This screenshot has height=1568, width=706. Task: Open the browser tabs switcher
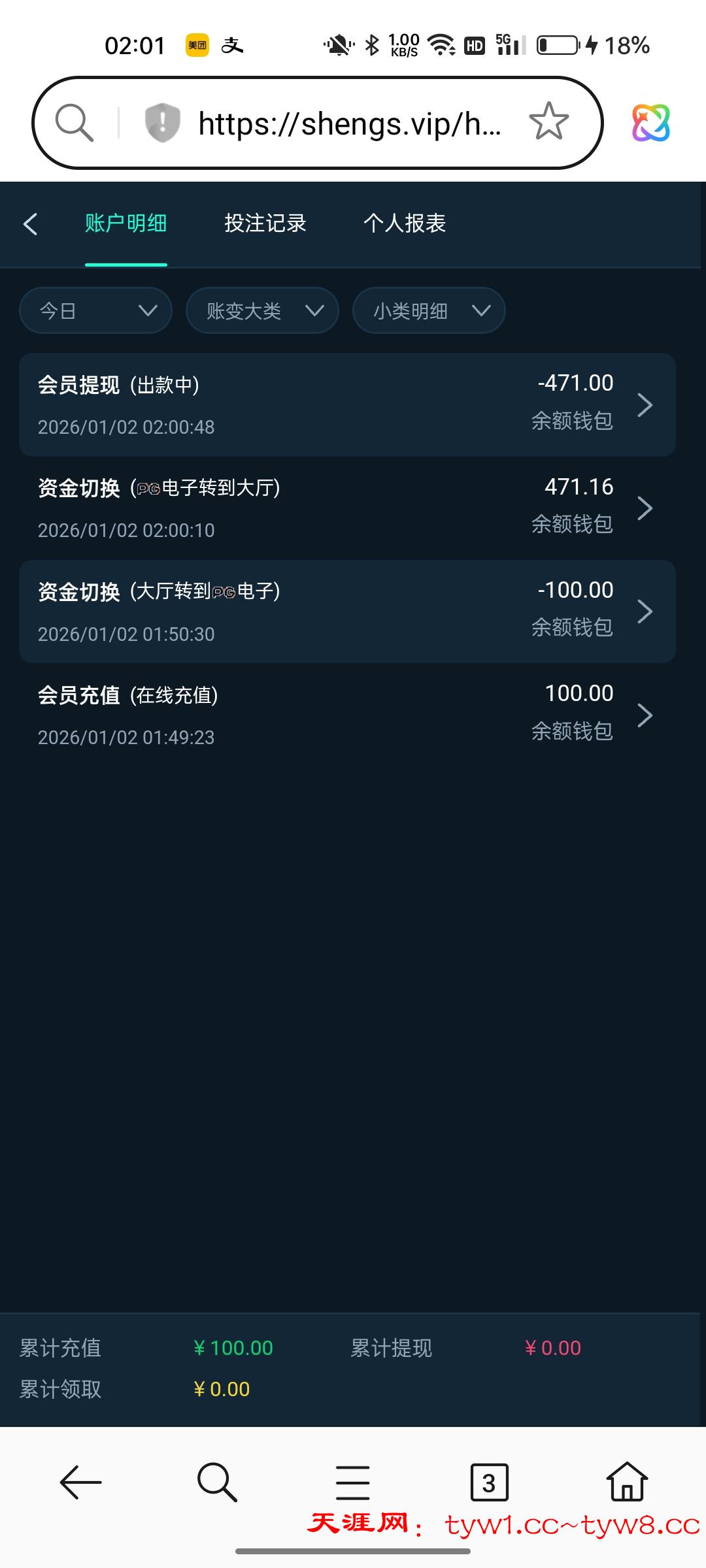489,1482
